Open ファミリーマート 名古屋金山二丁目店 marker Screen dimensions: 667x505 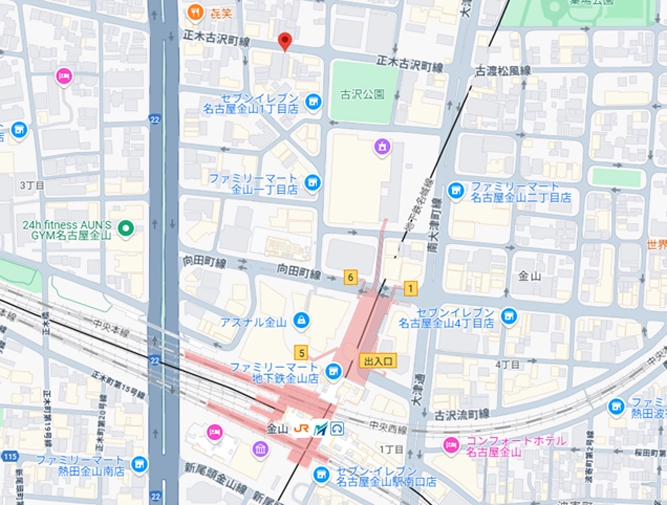456,190
